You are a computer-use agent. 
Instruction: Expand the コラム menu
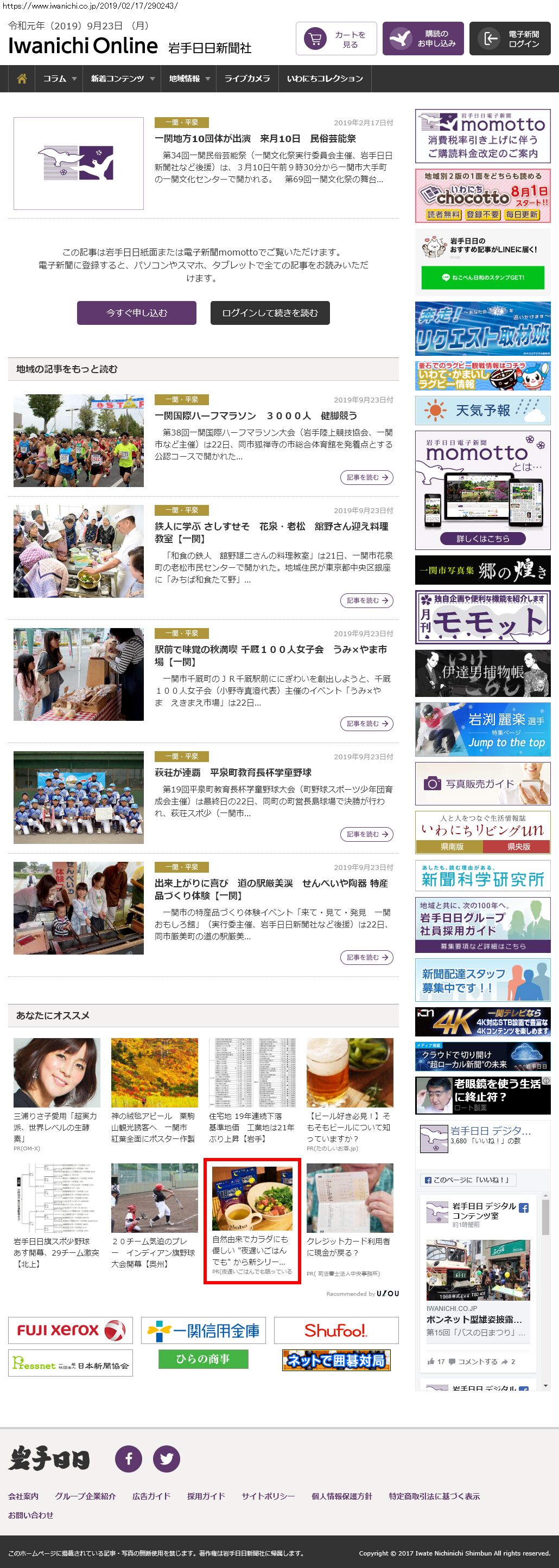tap(59, 79)
